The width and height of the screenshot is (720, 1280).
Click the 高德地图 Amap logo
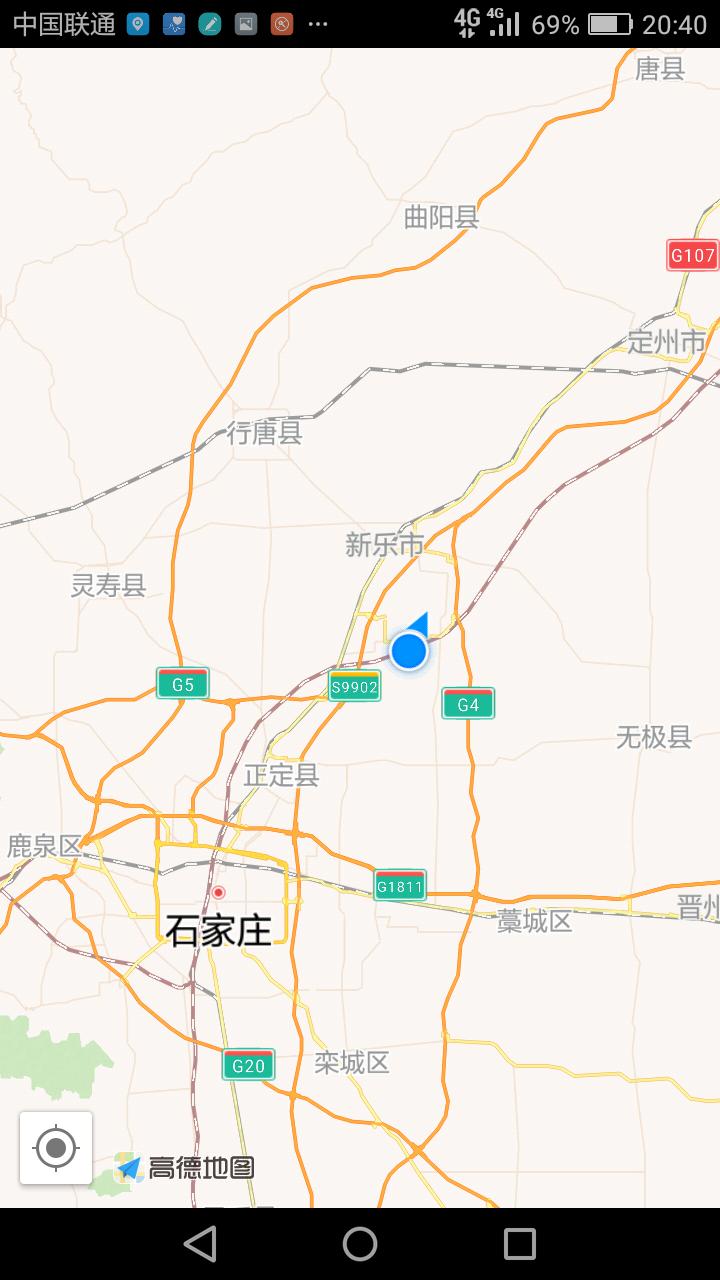tap(185, 1166)
